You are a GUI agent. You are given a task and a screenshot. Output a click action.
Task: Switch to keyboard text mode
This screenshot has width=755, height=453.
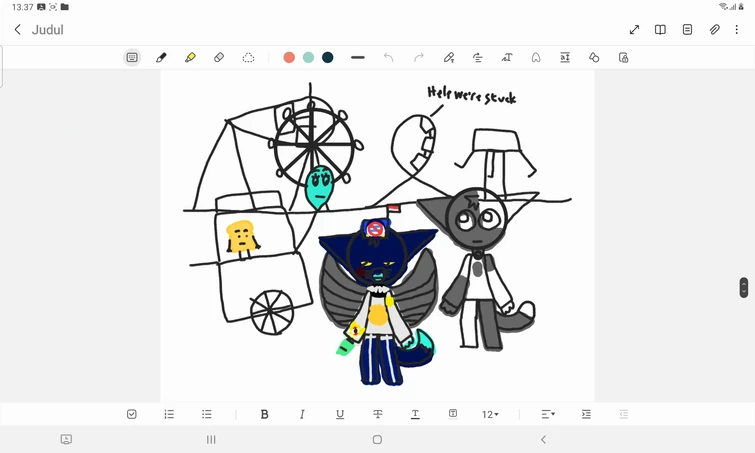tap(132, 58)
